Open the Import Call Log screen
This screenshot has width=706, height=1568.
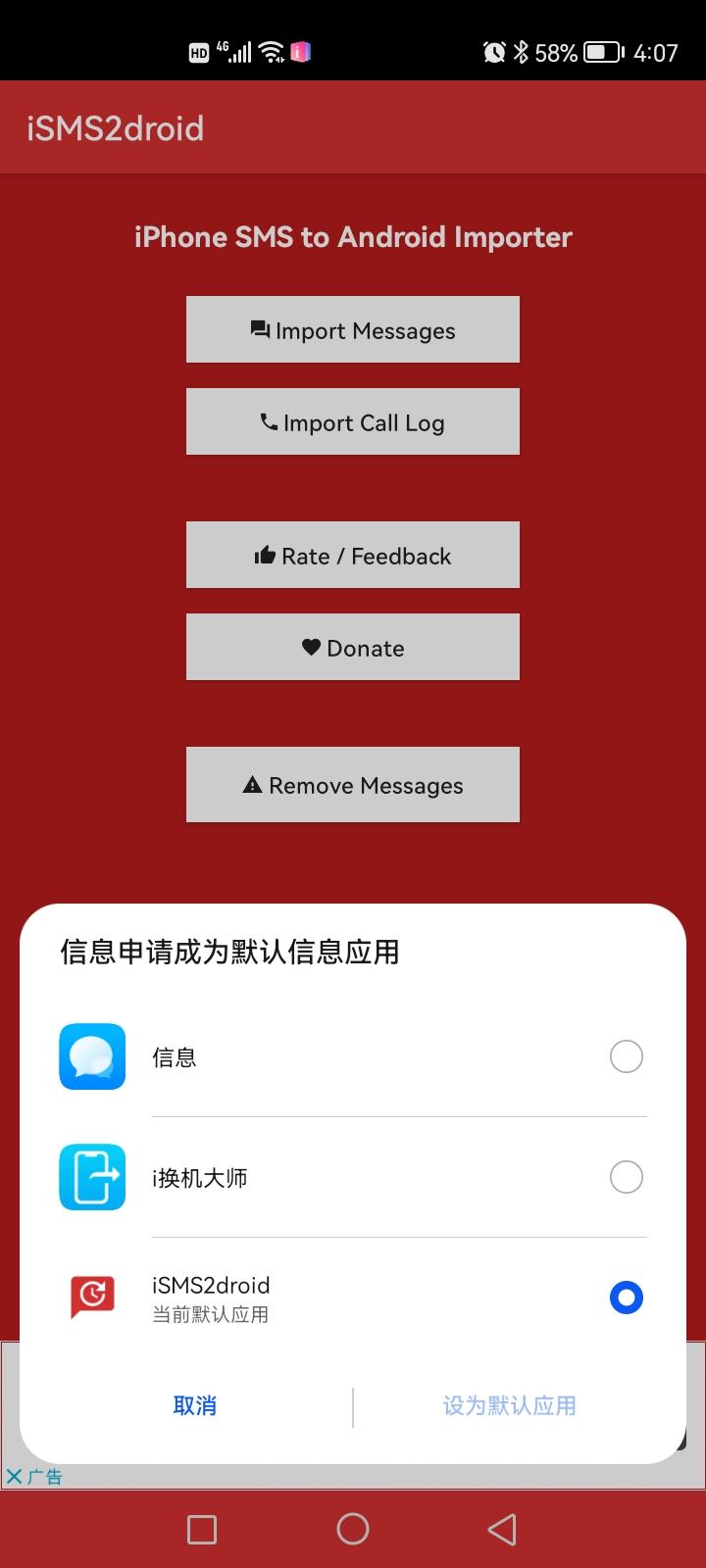click(353, 422)
